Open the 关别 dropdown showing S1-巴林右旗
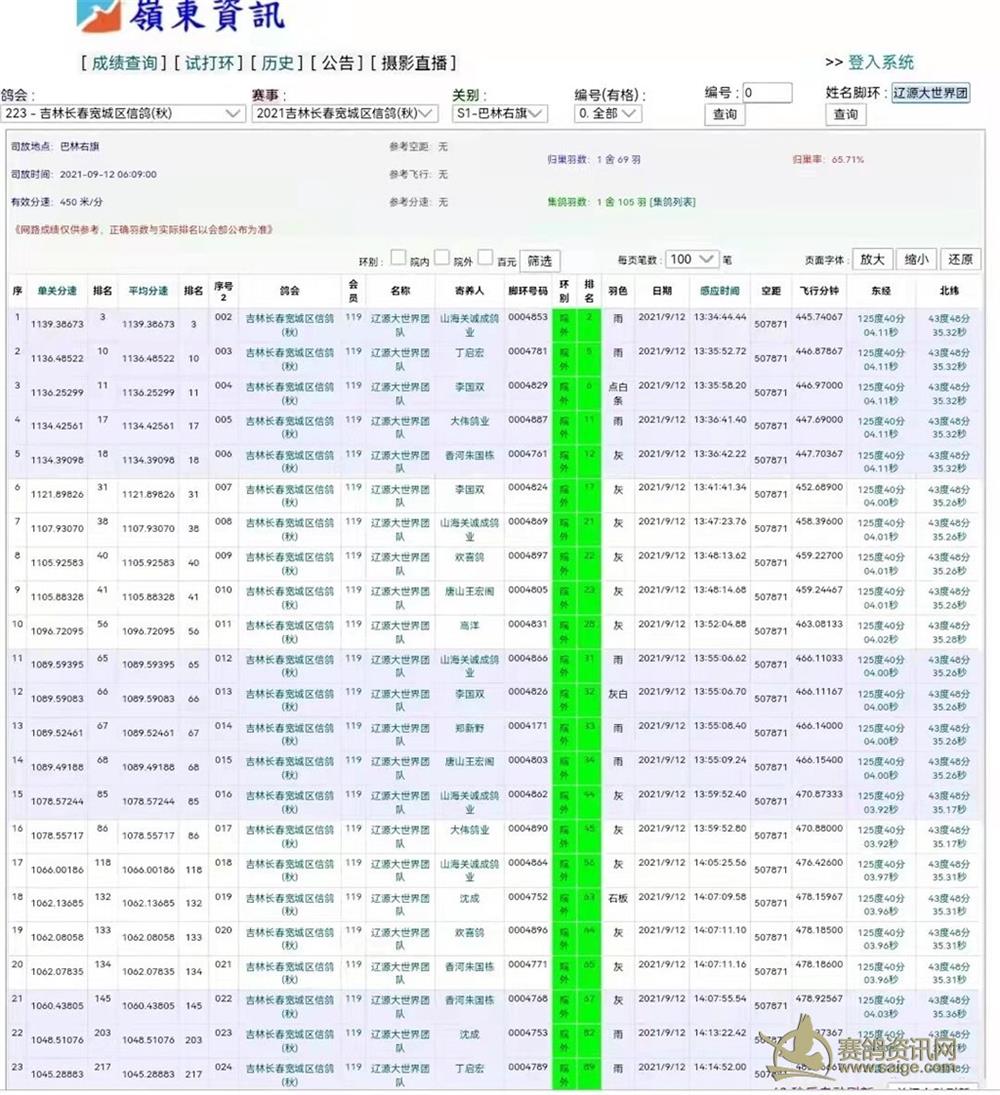Image resolution: width=1000 pixels, height=1095 pixels. tap(499, 114)
